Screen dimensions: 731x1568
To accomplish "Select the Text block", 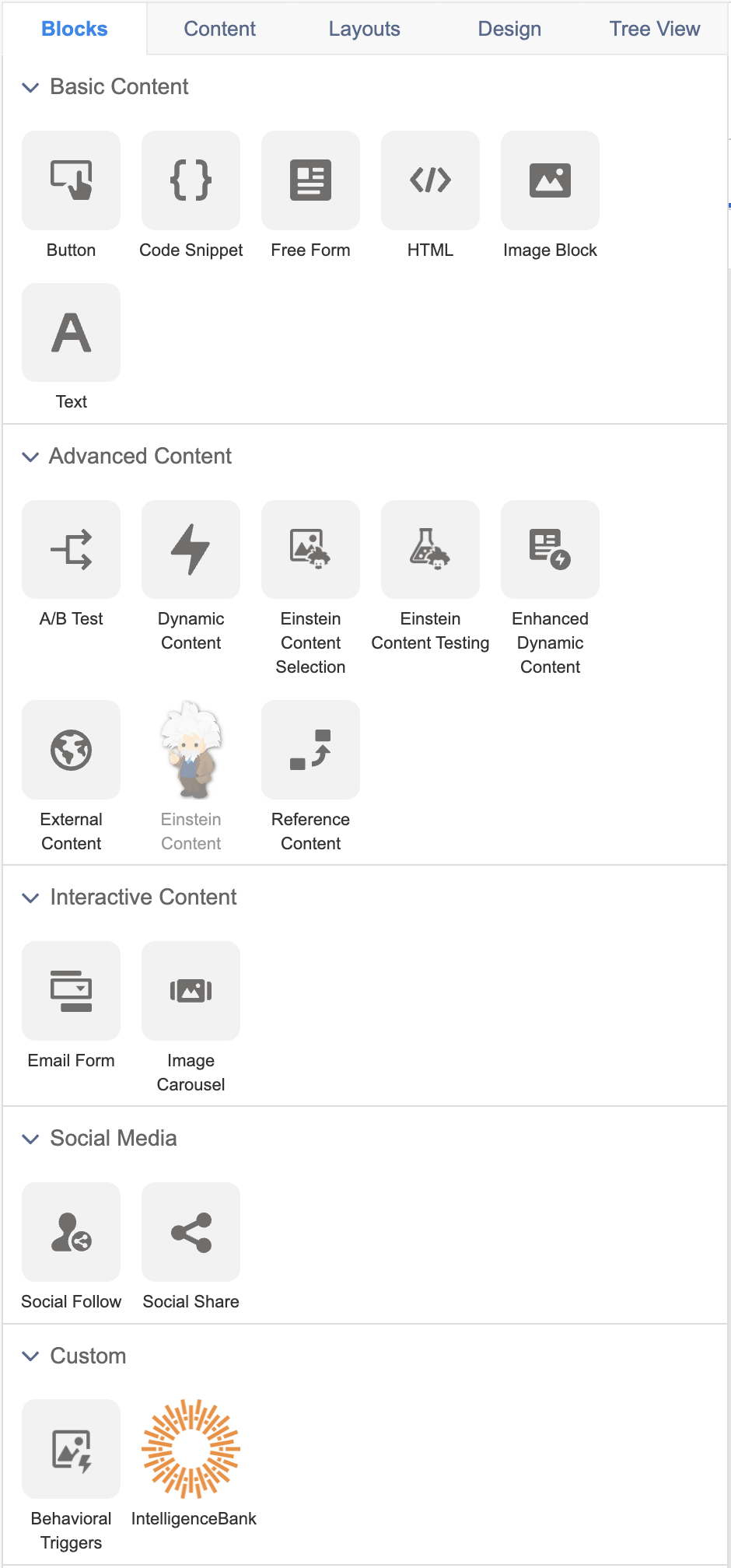I will point(71,333).
